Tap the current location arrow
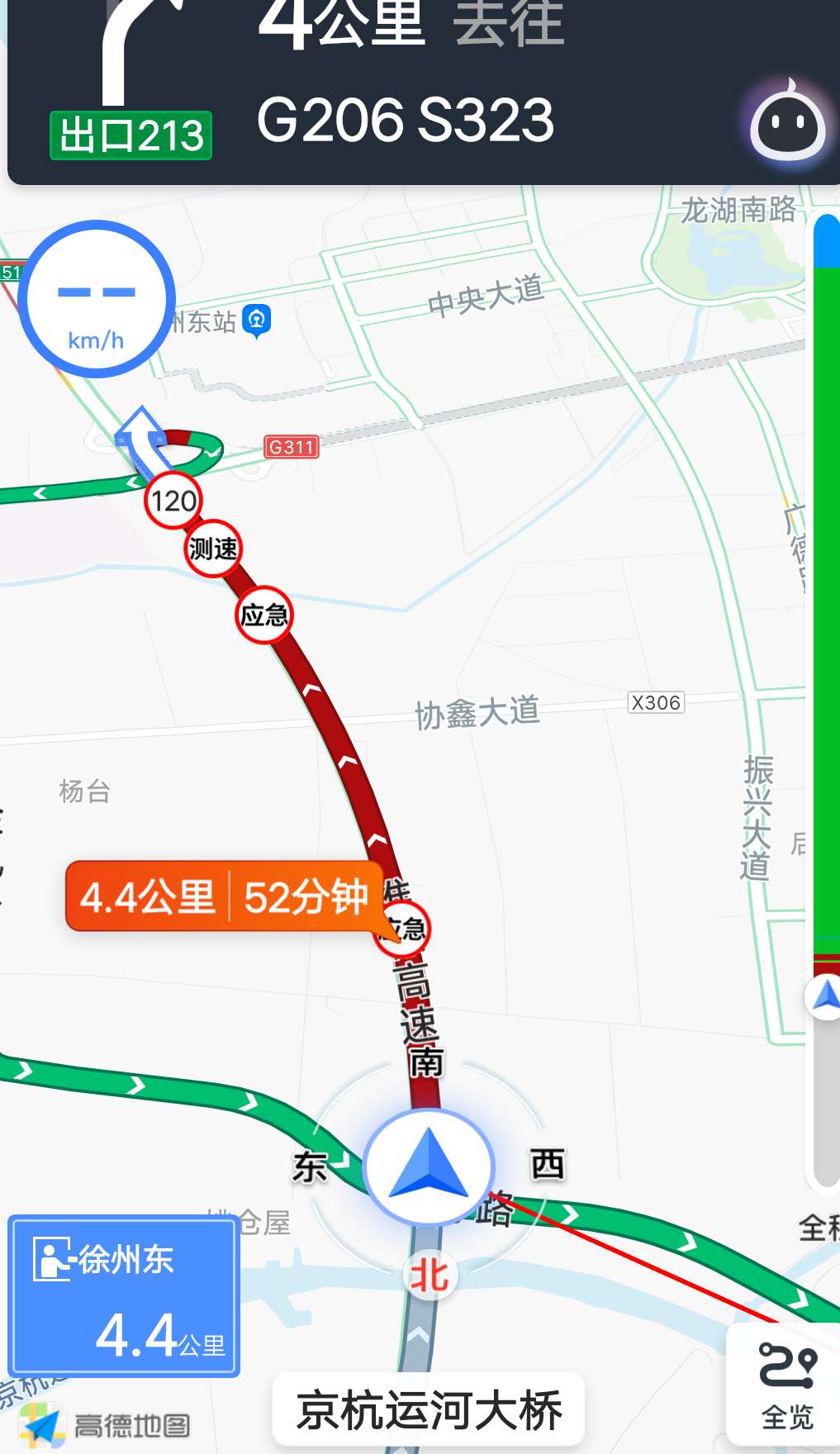Viewport: 840px width, 1454px height. pyautogui.click(x=429, y=1166)
